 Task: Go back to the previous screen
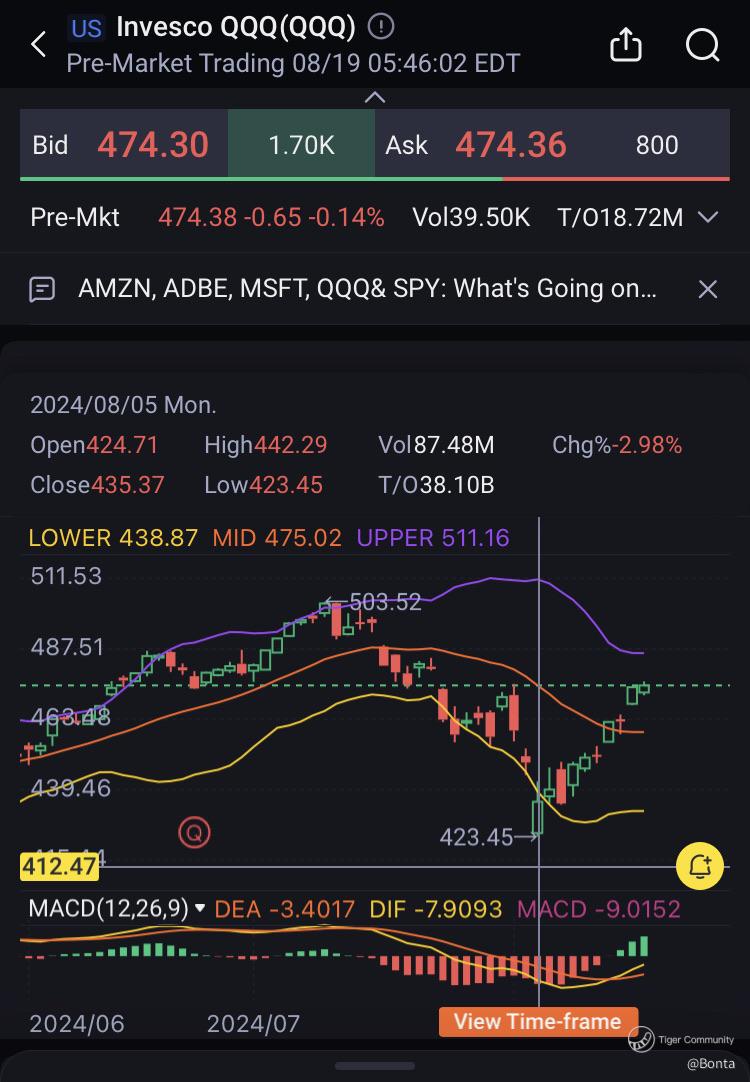(39, 44)
